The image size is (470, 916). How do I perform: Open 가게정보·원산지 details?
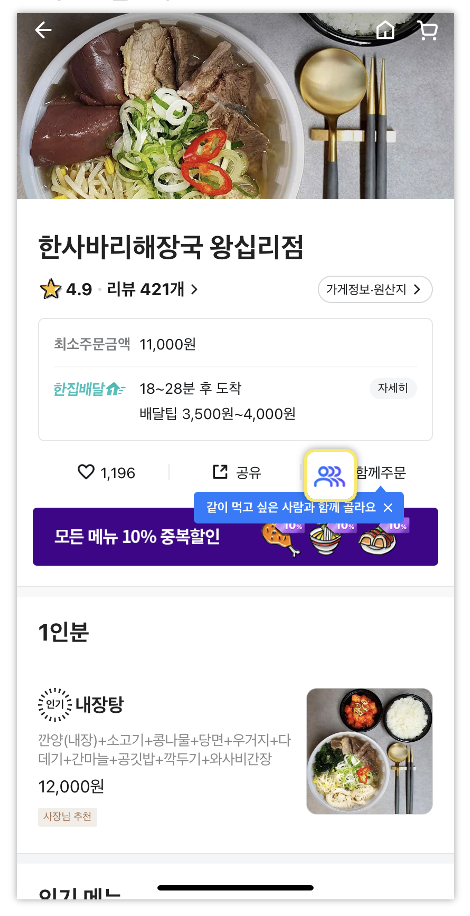coord(375,289)
